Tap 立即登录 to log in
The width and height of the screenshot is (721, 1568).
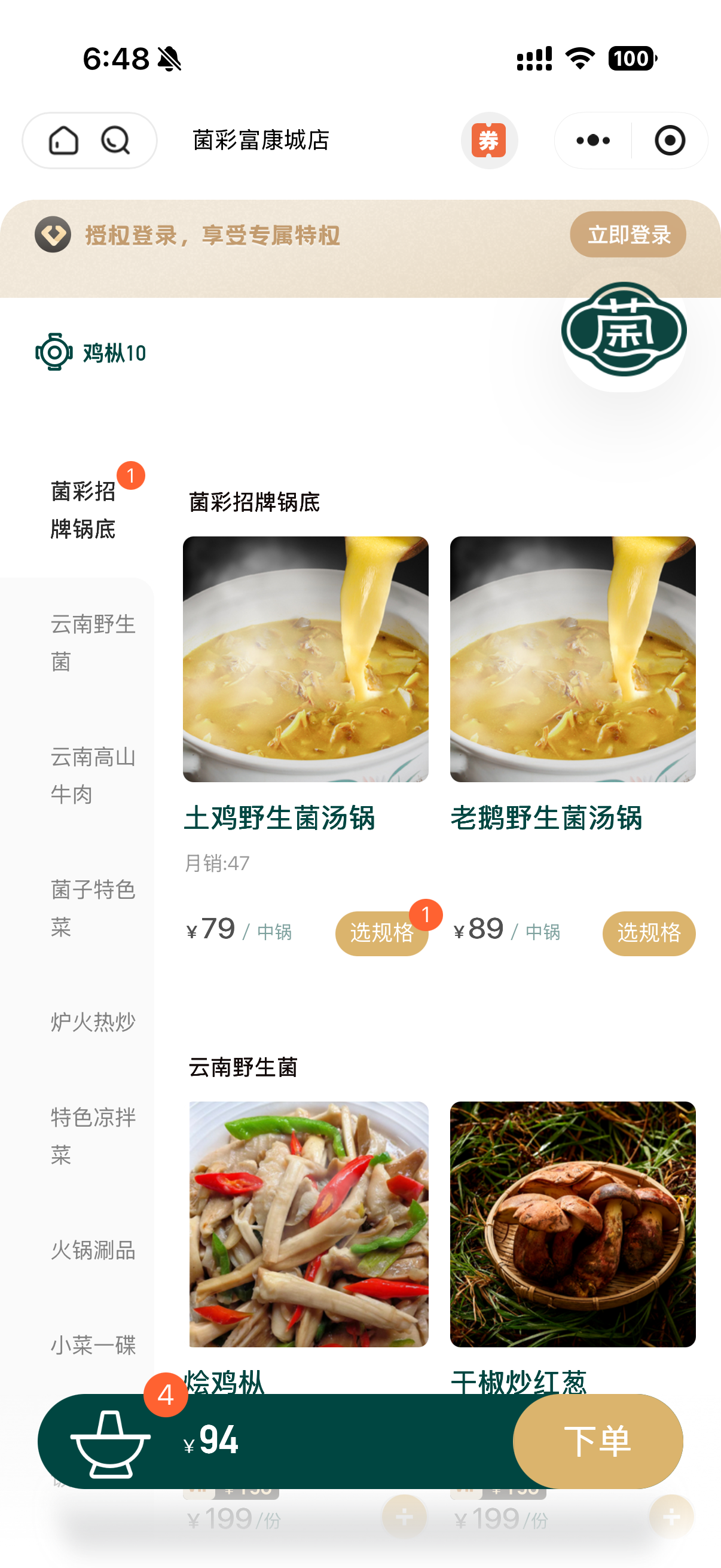click(627, 234)
